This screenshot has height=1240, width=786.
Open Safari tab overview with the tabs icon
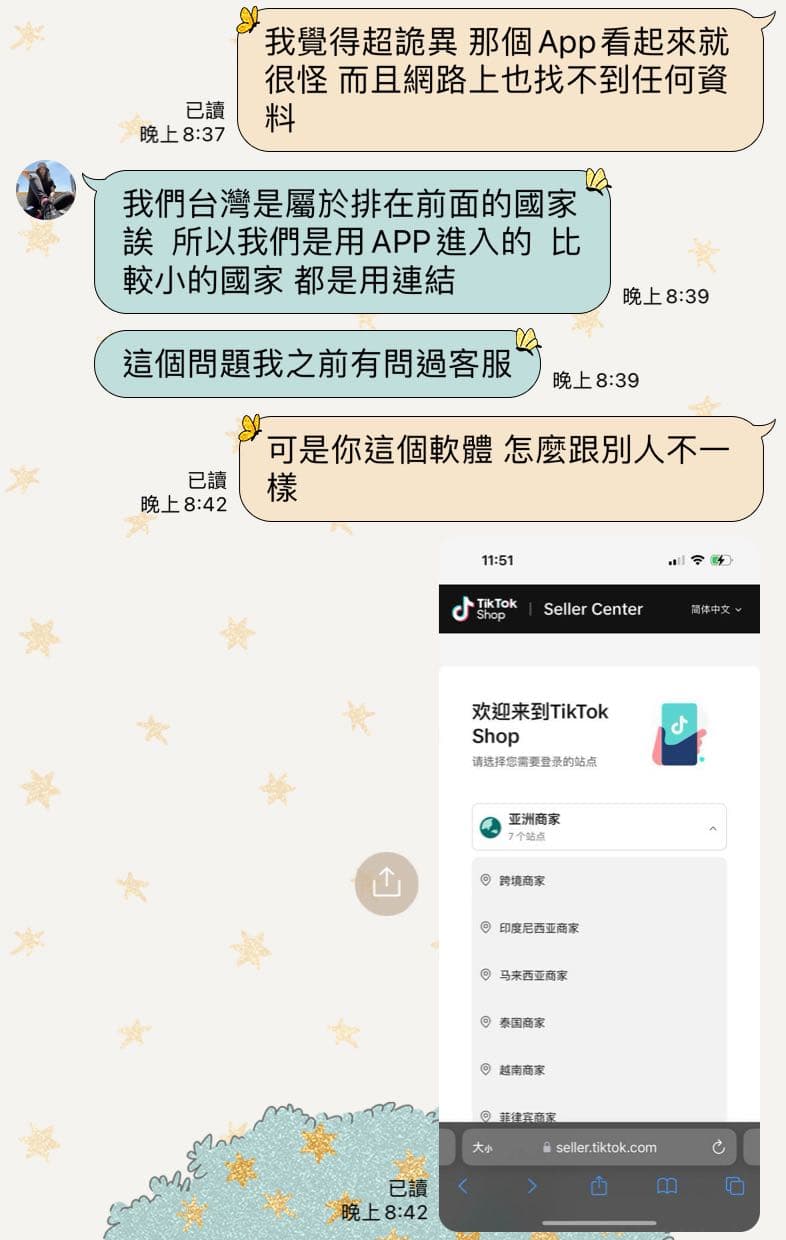(x=735, y=1187)
